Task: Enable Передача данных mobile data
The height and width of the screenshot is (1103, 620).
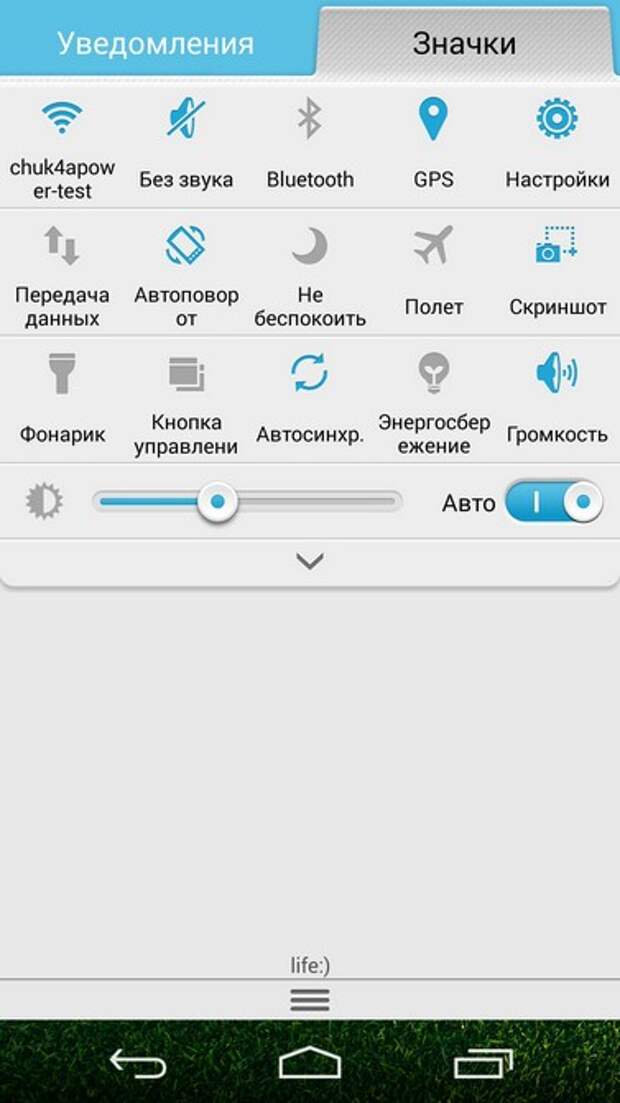Action: [x=62, y=270]
